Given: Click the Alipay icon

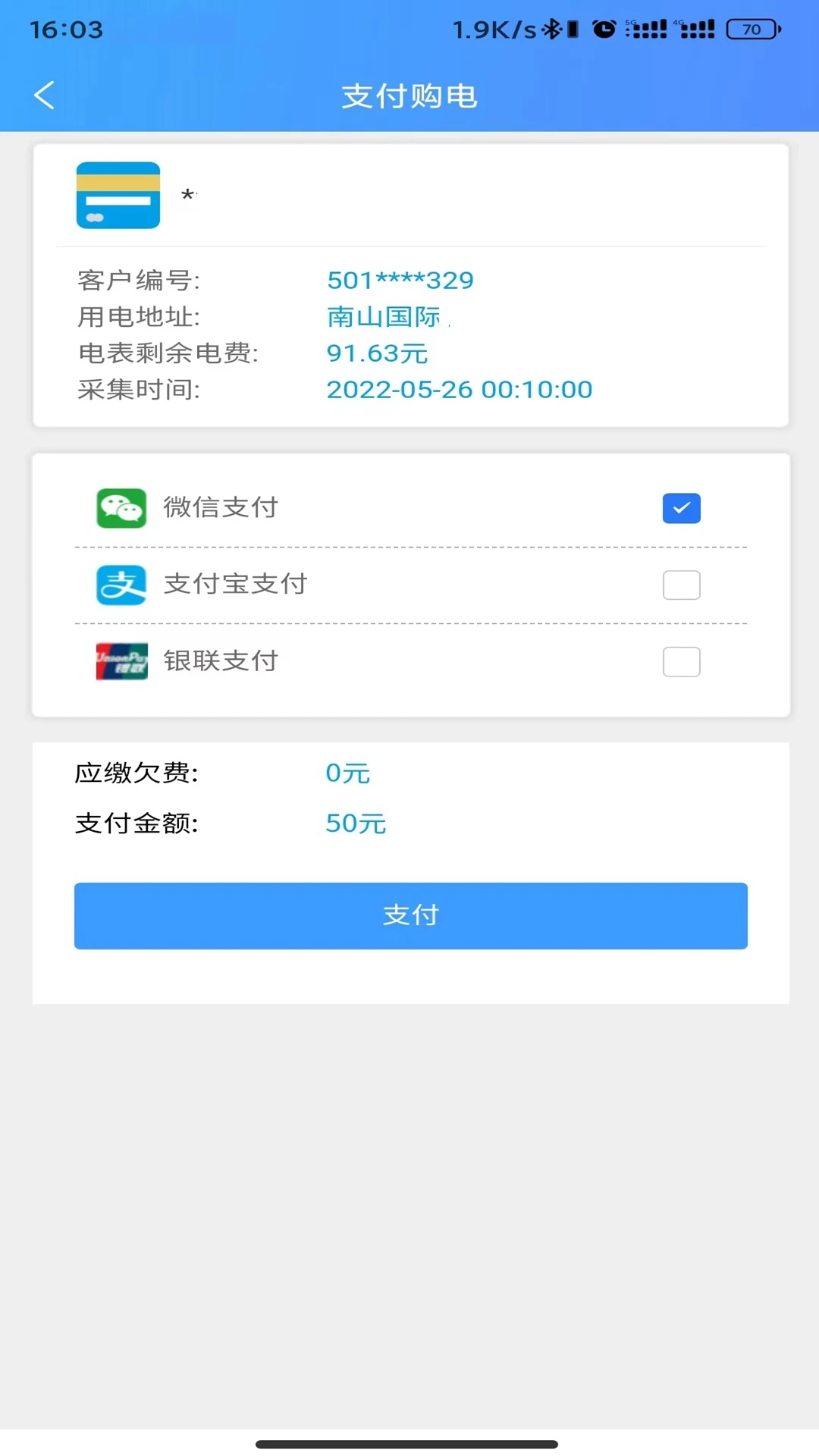Looking at the screenshot, I should pos(120,585).
